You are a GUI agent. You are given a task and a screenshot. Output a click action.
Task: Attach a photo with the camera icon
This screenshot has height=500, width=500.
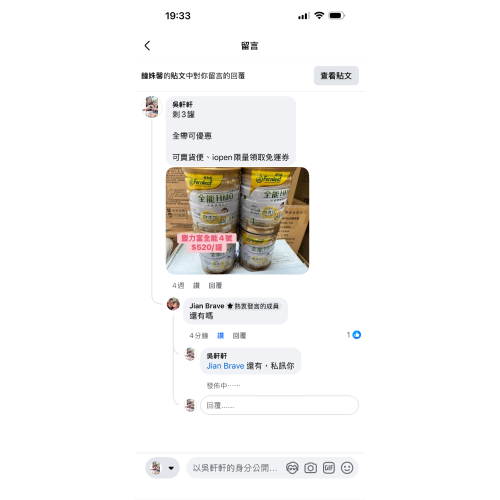click(x=310, y=468)
